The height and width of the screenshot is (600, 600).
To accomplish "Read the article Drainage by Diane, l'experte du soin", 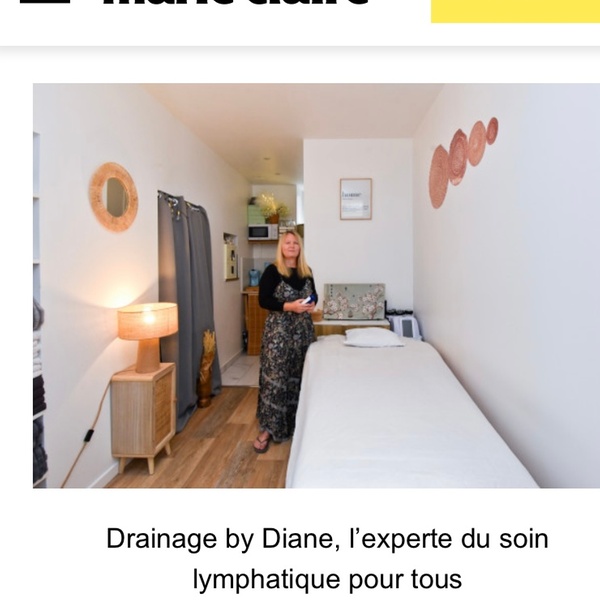I will [327, 558].
